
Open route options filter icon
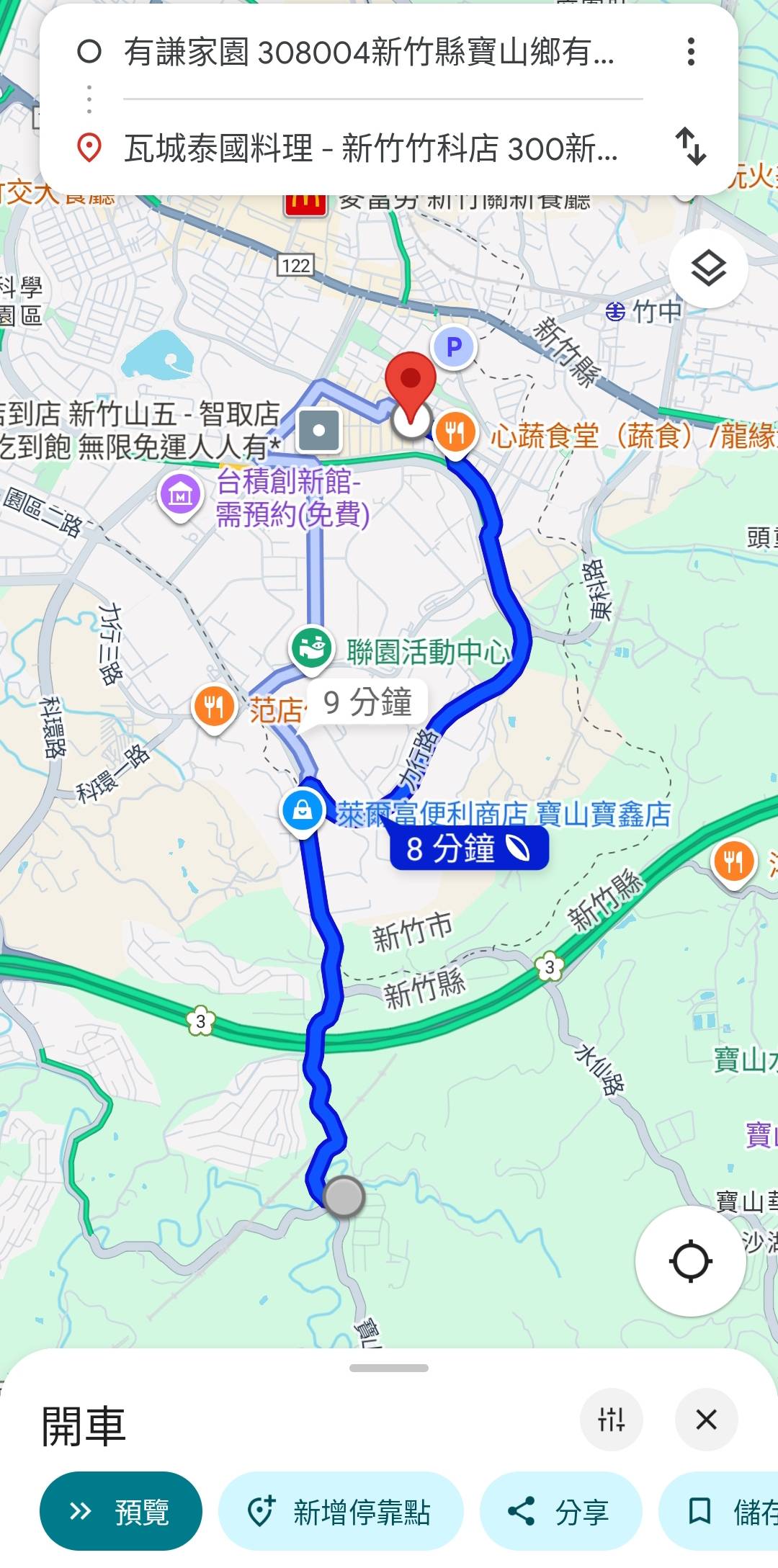pos(611,1420)
